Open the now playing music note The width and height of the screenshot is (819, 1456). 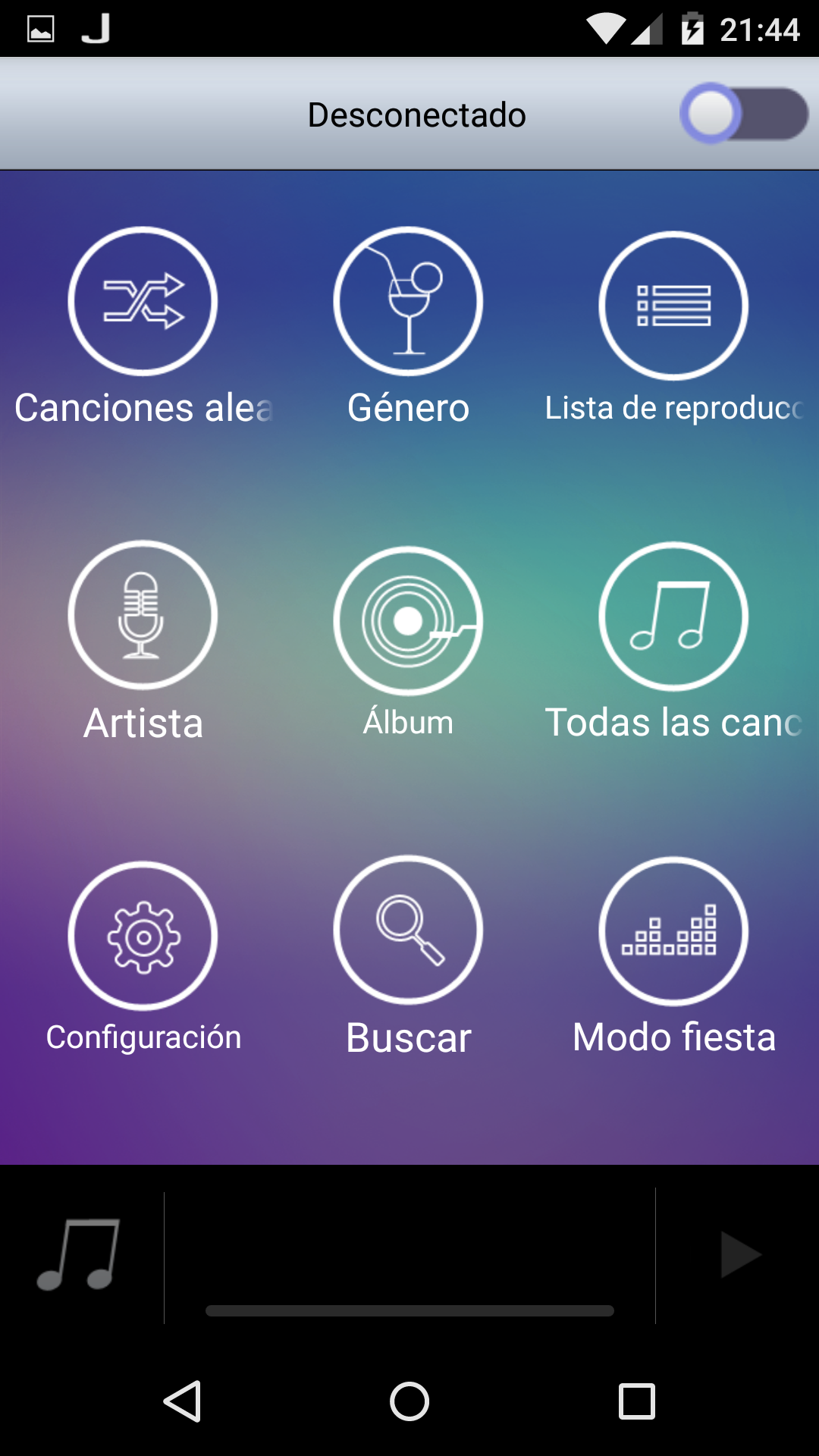pos(79,1255)
